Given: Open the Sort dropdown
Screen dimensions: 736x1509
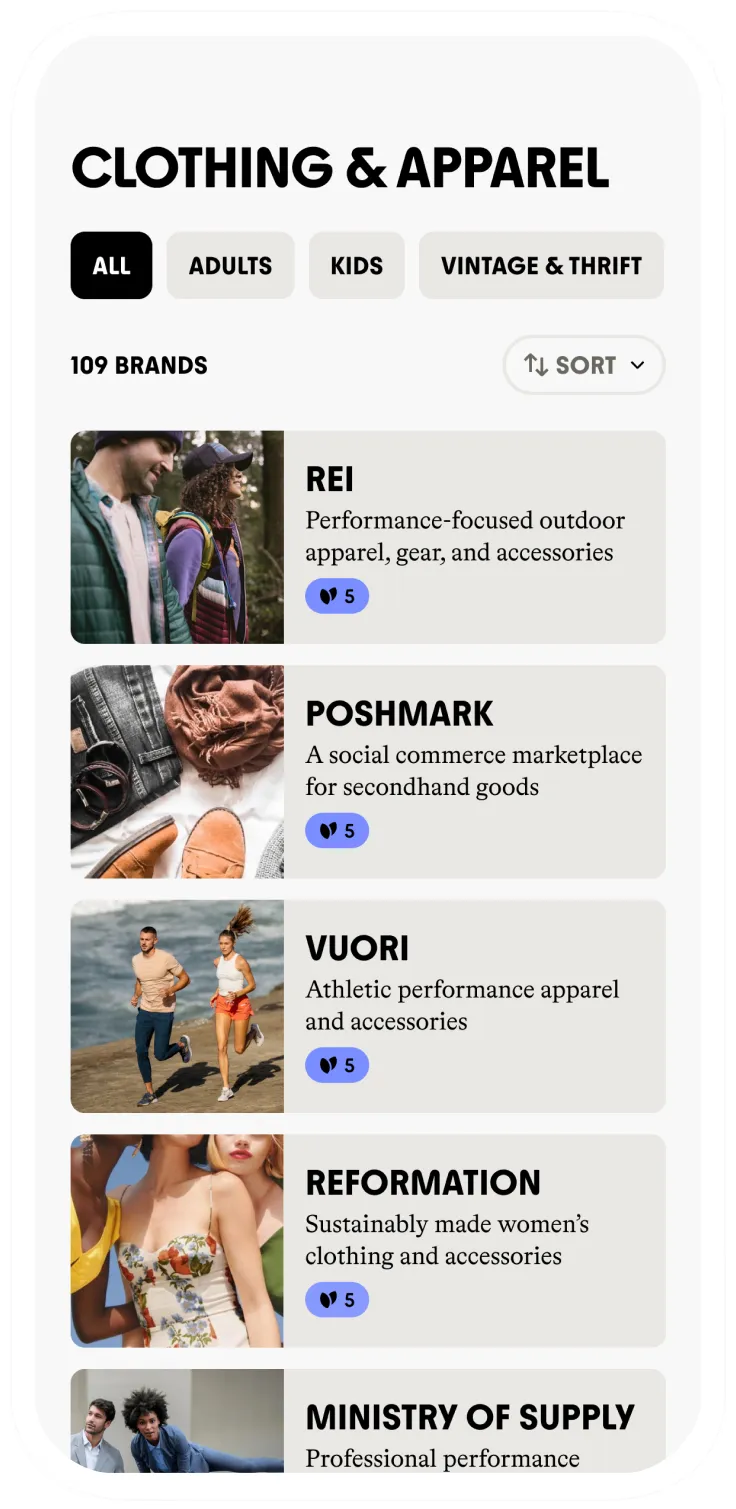Looking at the screenshot, I should tap(584, 365).
